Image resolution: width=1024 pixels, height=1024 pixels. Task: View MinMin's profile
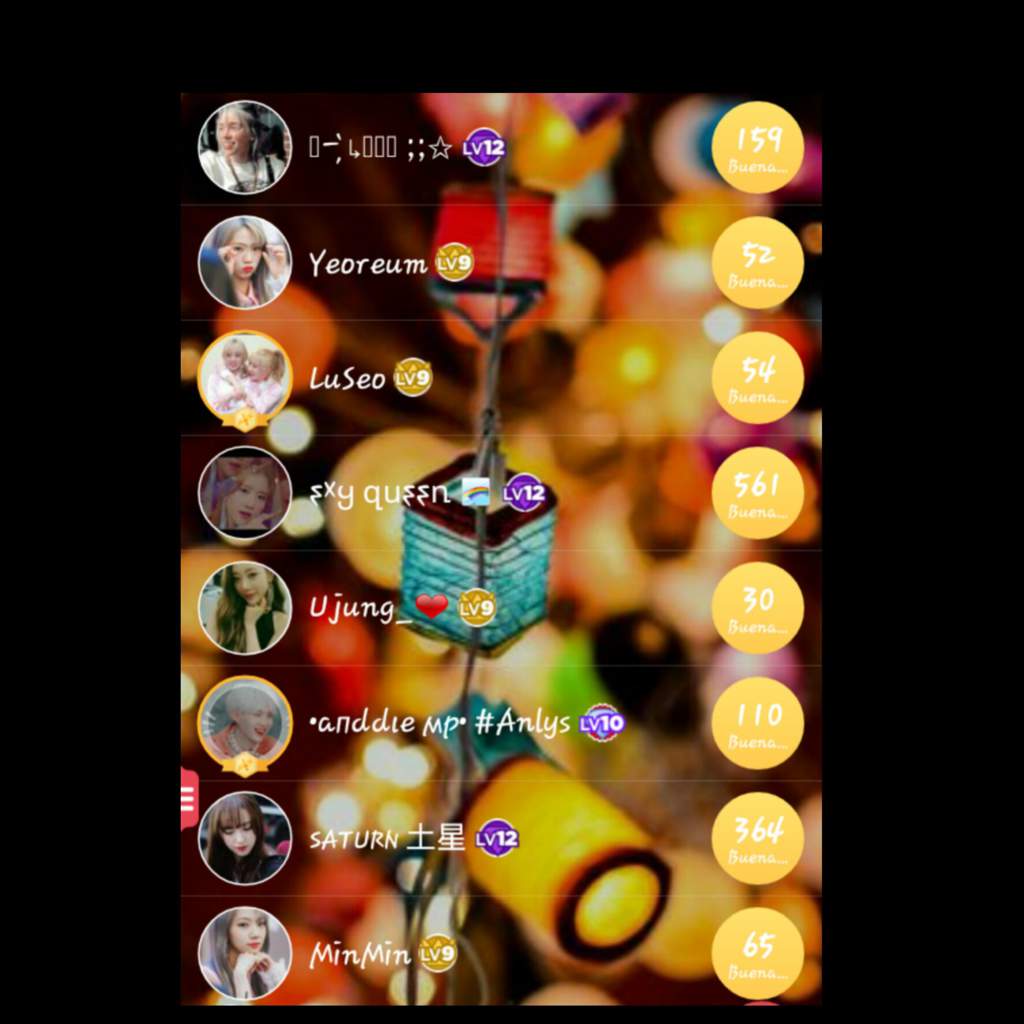coord(360,954)
